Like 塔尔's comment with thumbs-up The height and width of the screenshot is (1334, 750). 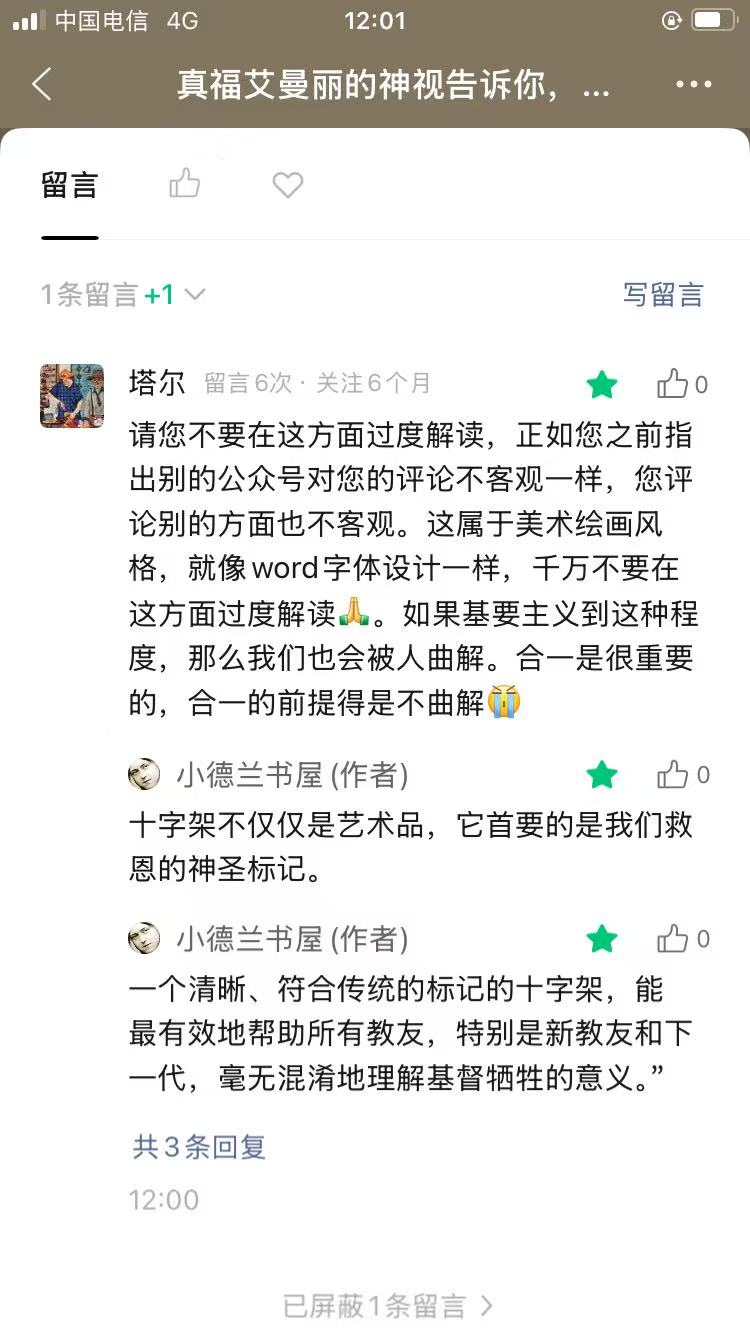673,384
